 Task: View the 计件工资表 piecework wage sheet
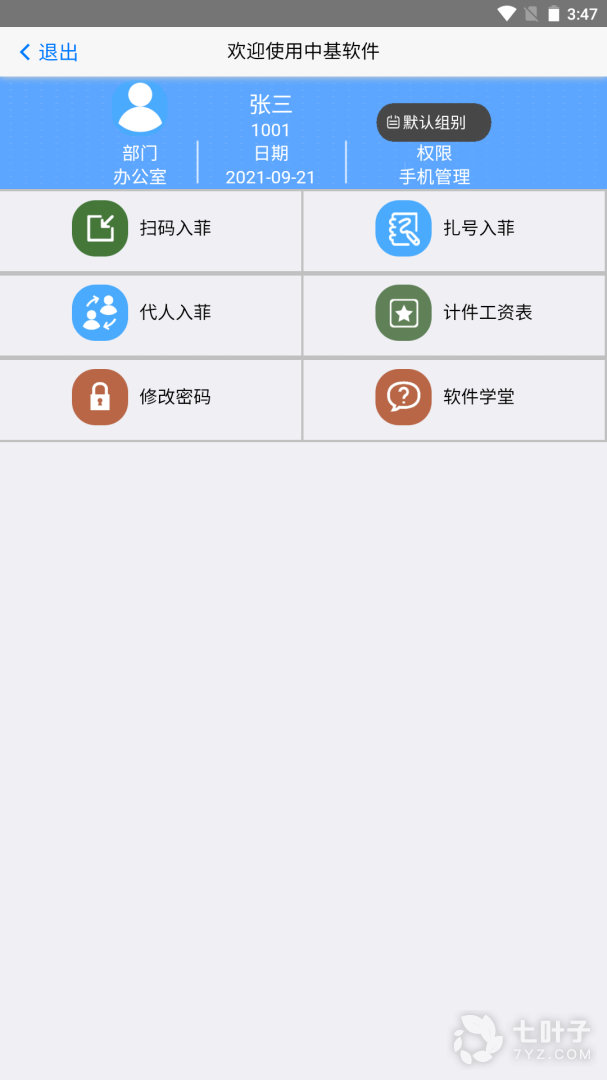click(454, 313)
